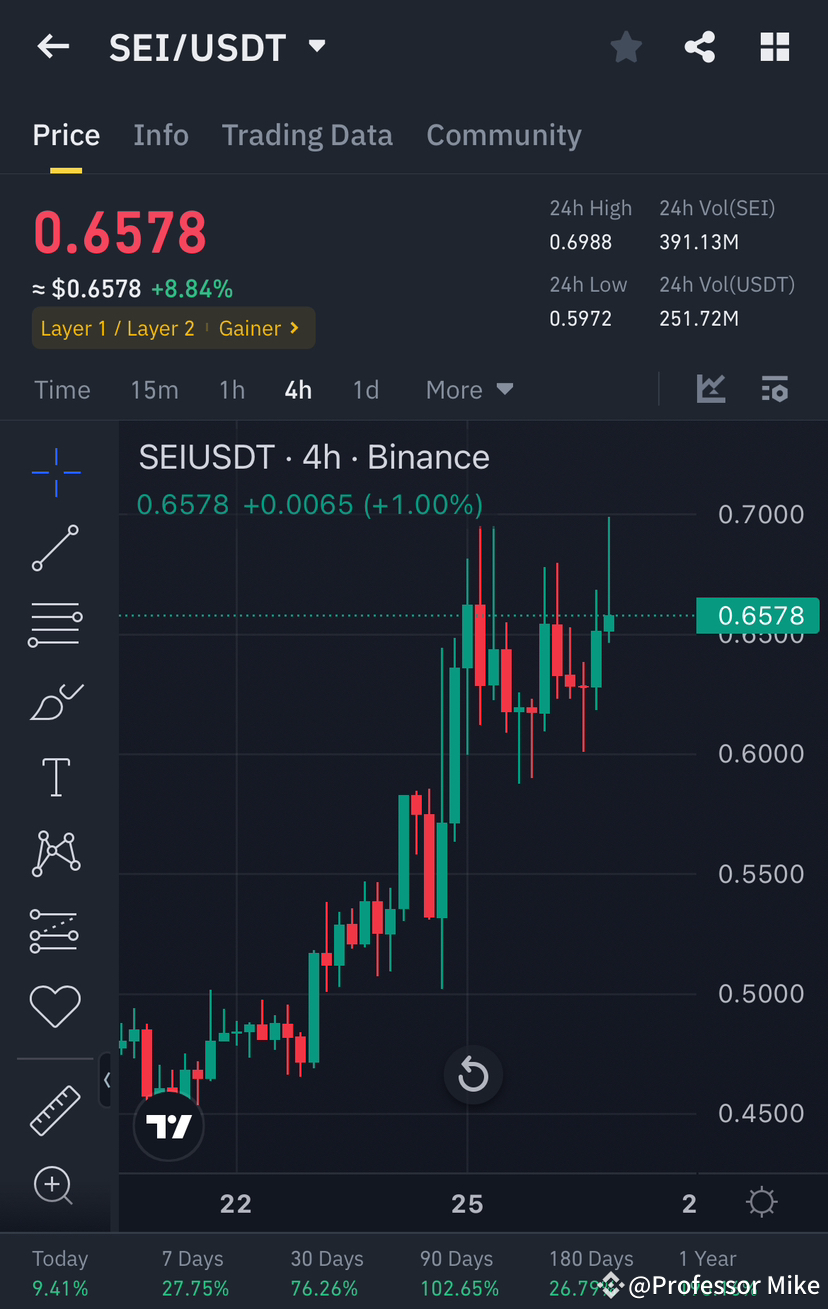Select the long position forecasting tool

(x=55, y=930)
